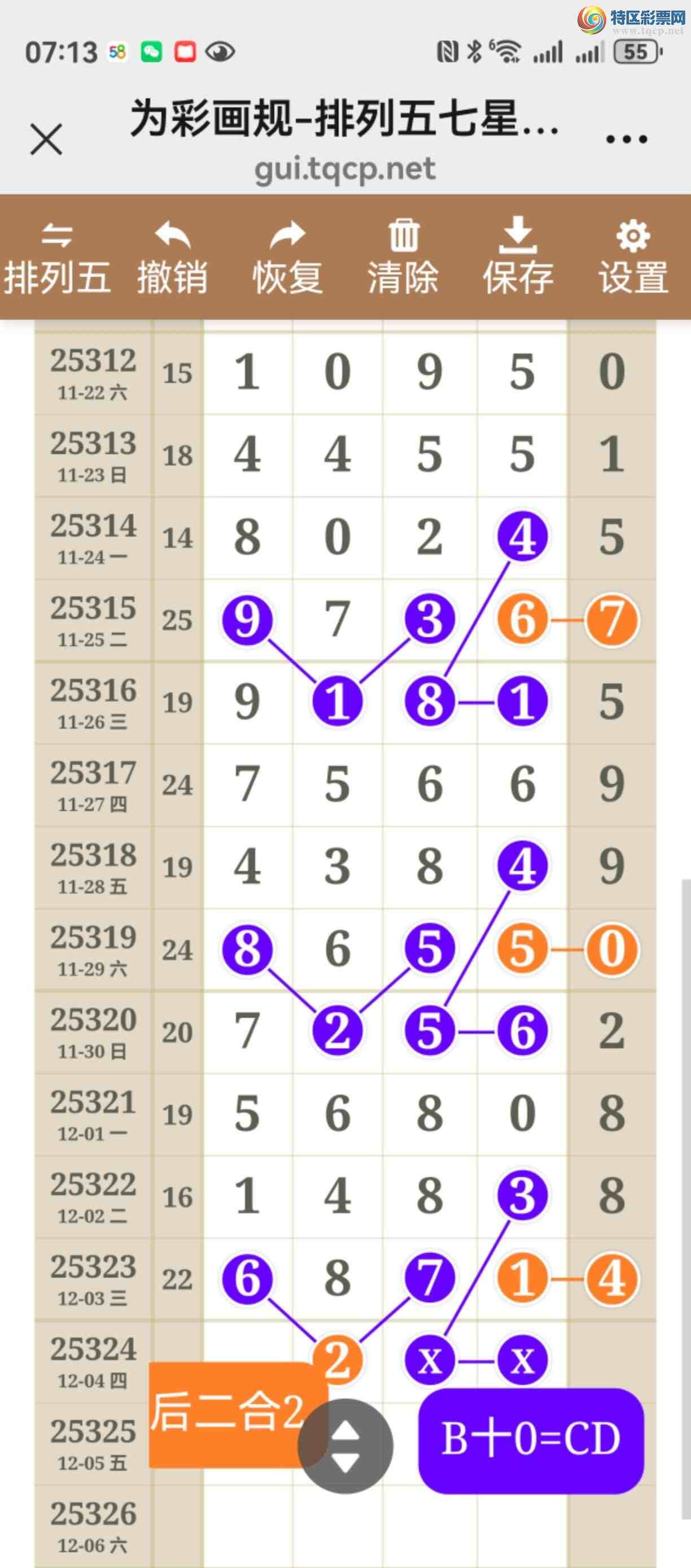The image size is (691, 1568).
Task: Open the three-dot overflow menu
Action: click(x=627, y=140)
